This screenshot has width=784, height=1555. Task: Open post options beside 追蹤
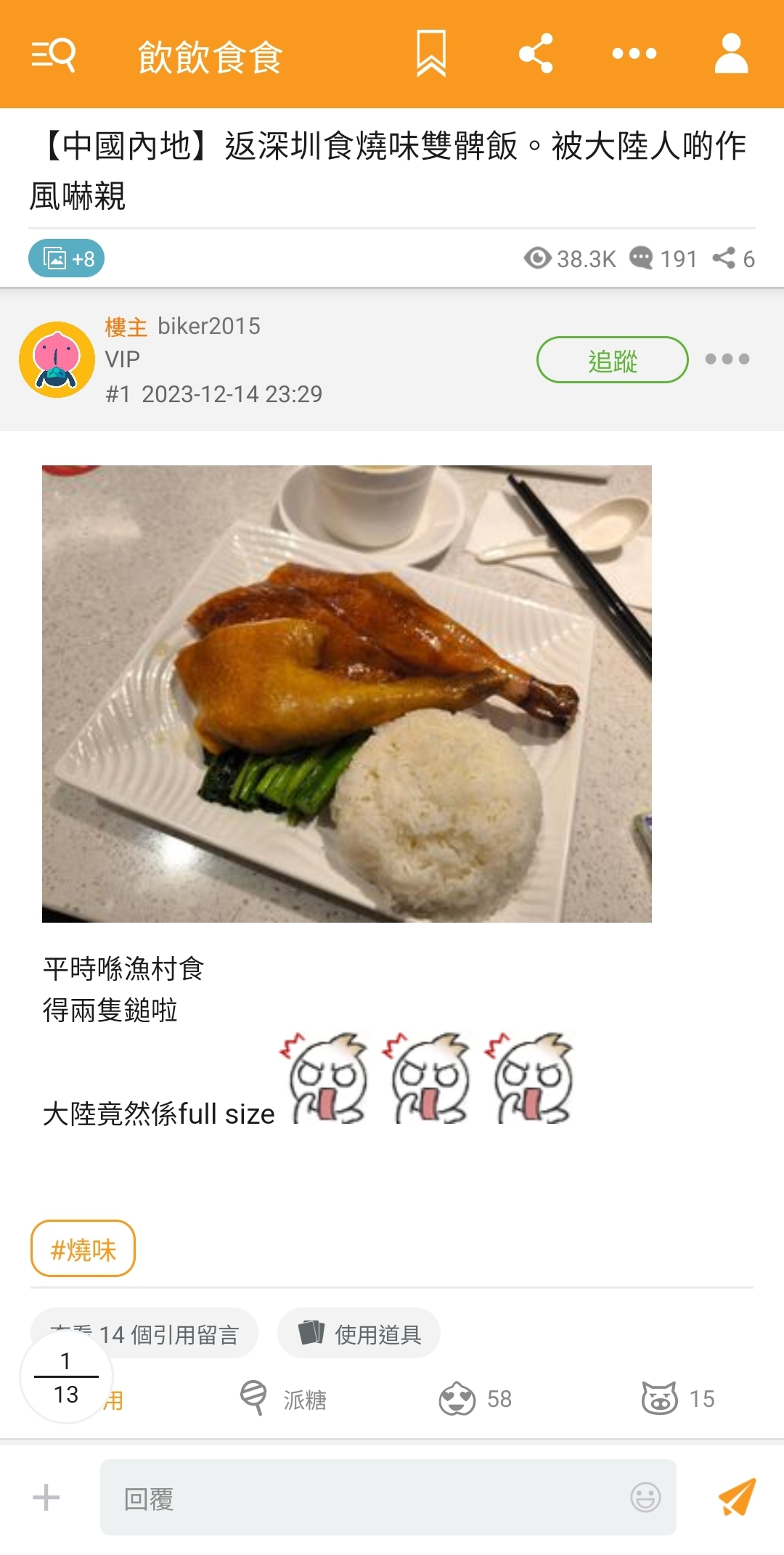point(727,359)
